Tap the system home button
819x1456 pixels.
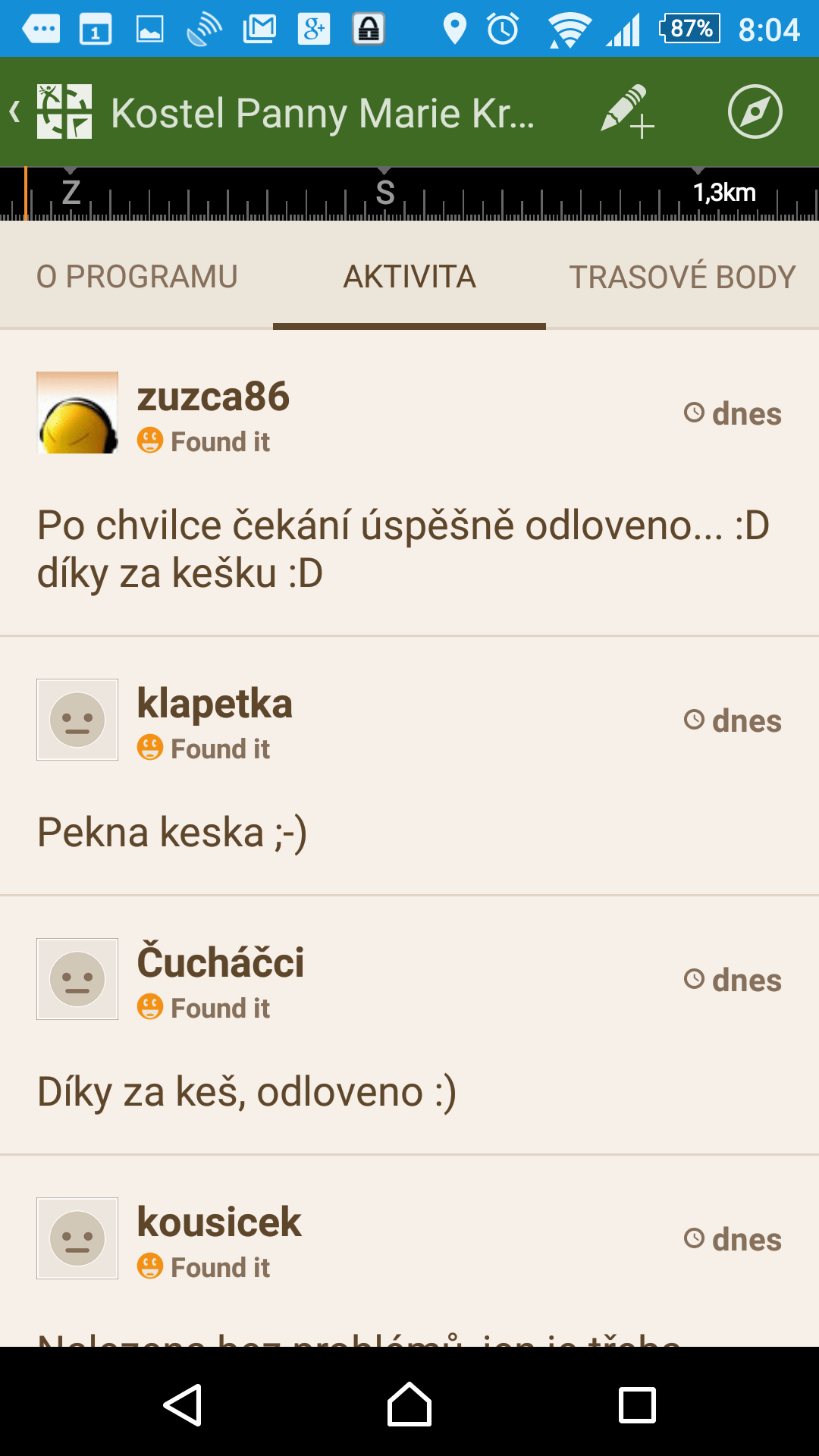click(409, 1404)
